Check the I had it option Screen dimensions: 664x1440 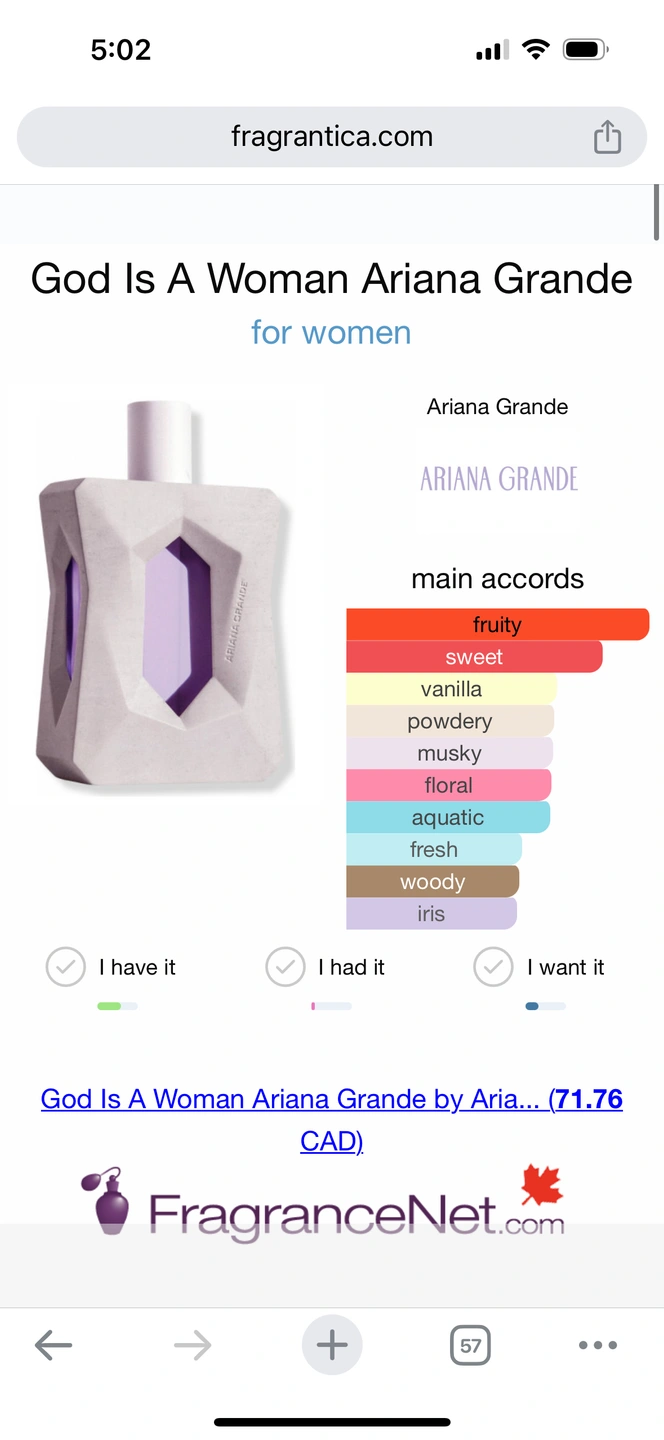[285, 967]
